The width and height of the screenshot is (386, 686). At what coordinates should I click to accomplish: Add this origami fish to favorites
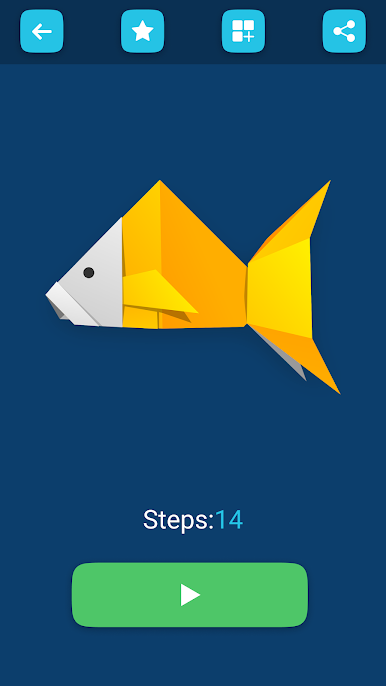click(x=143, y=31)
